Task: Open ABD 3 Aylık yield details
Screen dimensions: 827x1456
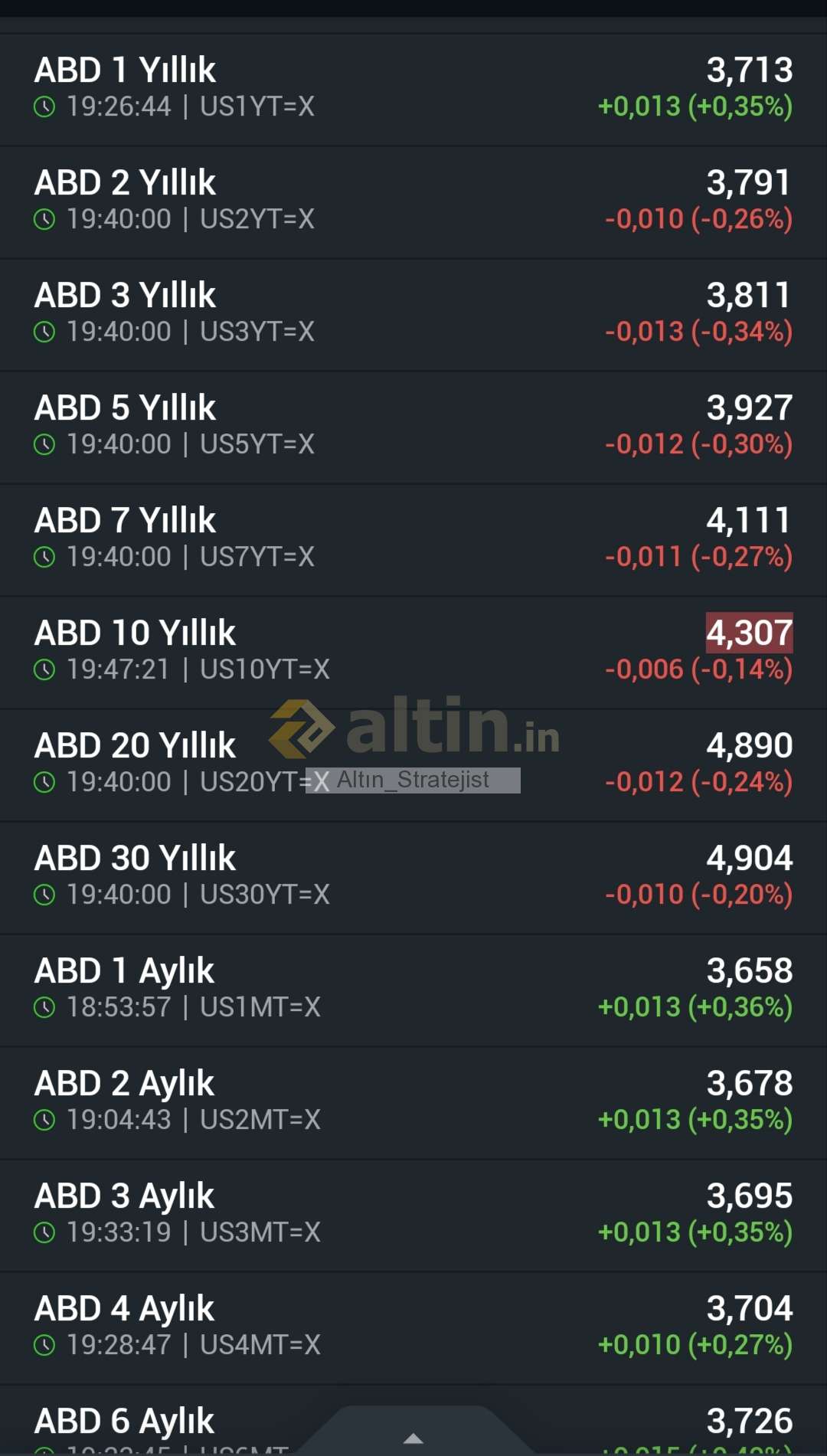Action: pyautogui.click(x=413, y=1214)
